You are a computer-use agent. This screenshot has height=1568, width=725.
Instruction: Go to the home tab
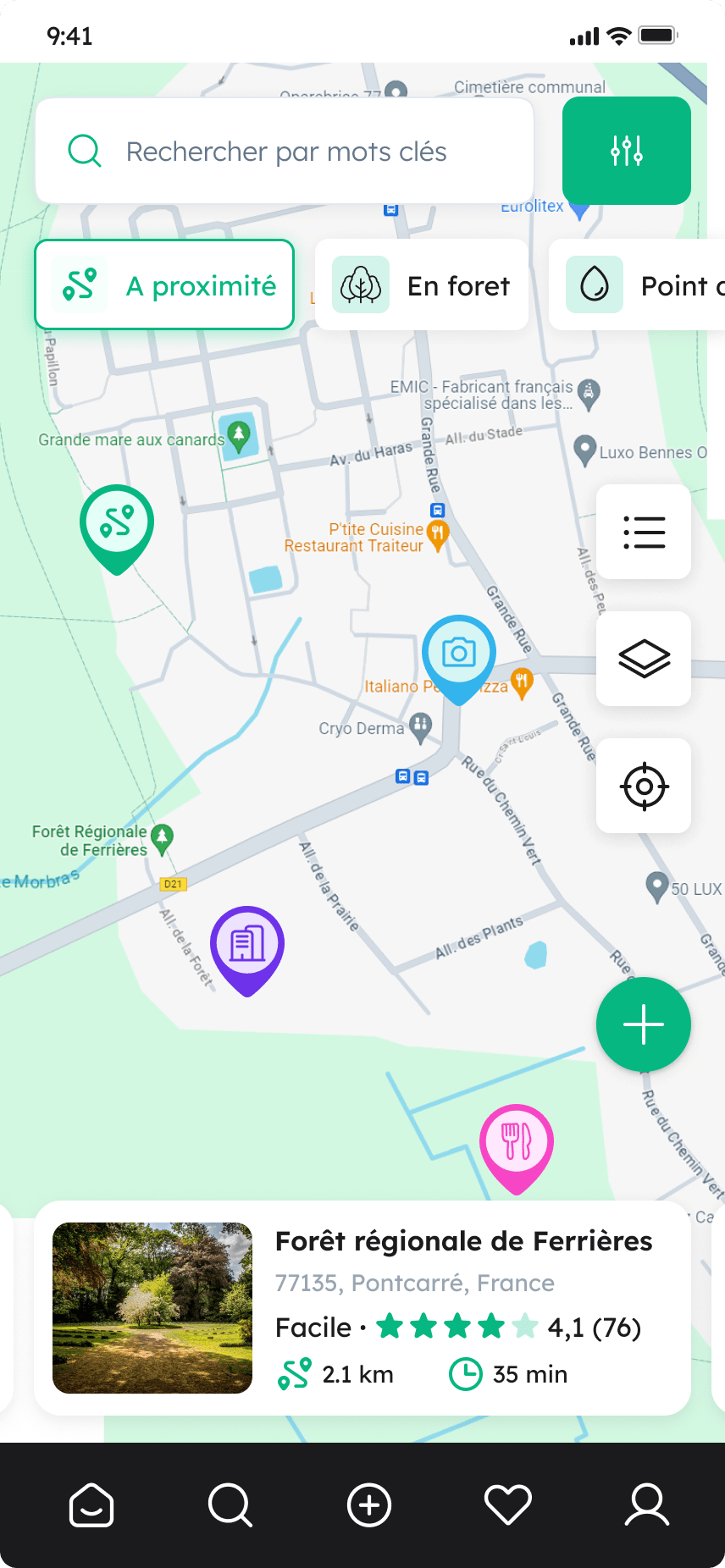point(91,1505)
